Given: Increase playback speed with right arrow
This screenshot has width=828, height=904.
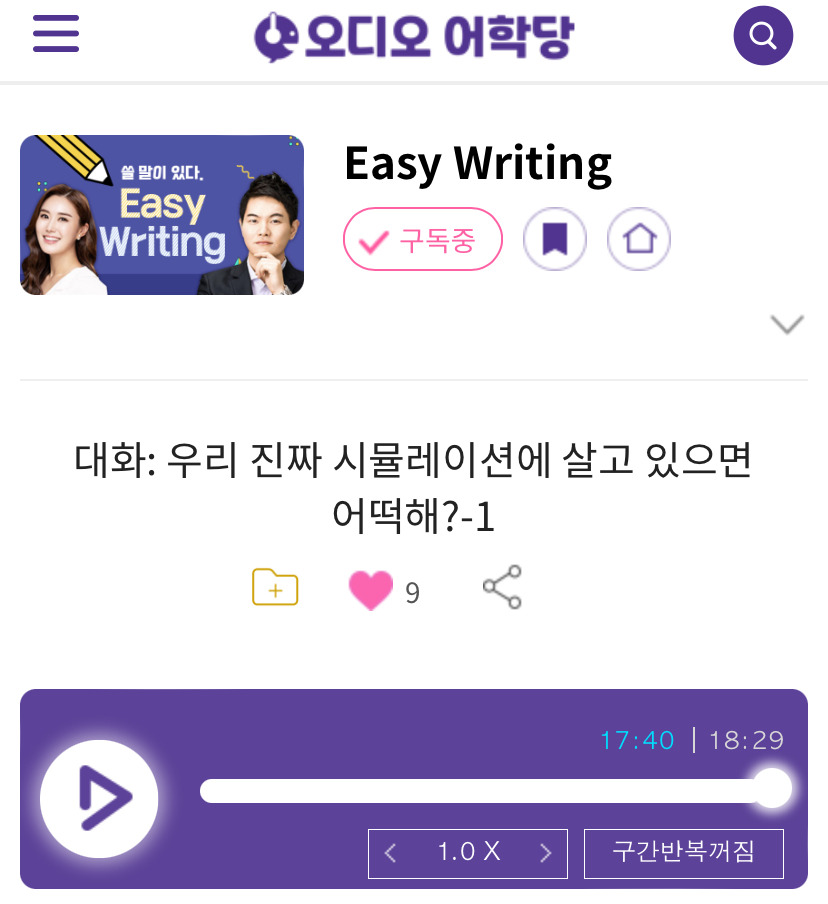Looking at the screenshot, I should (x=545, y=853).
